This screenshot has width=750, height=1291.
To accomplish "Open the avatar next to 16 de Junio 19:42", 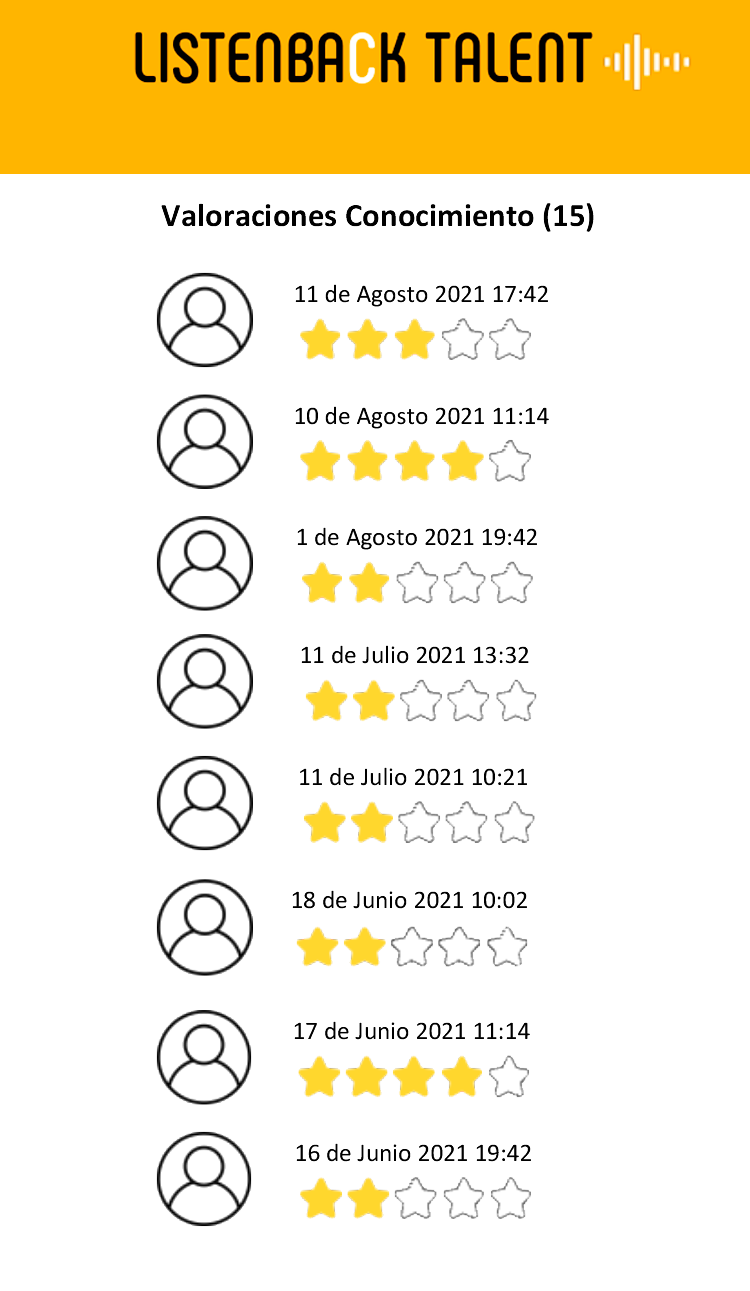I will pyautogui.click(x=203, y=1179).
